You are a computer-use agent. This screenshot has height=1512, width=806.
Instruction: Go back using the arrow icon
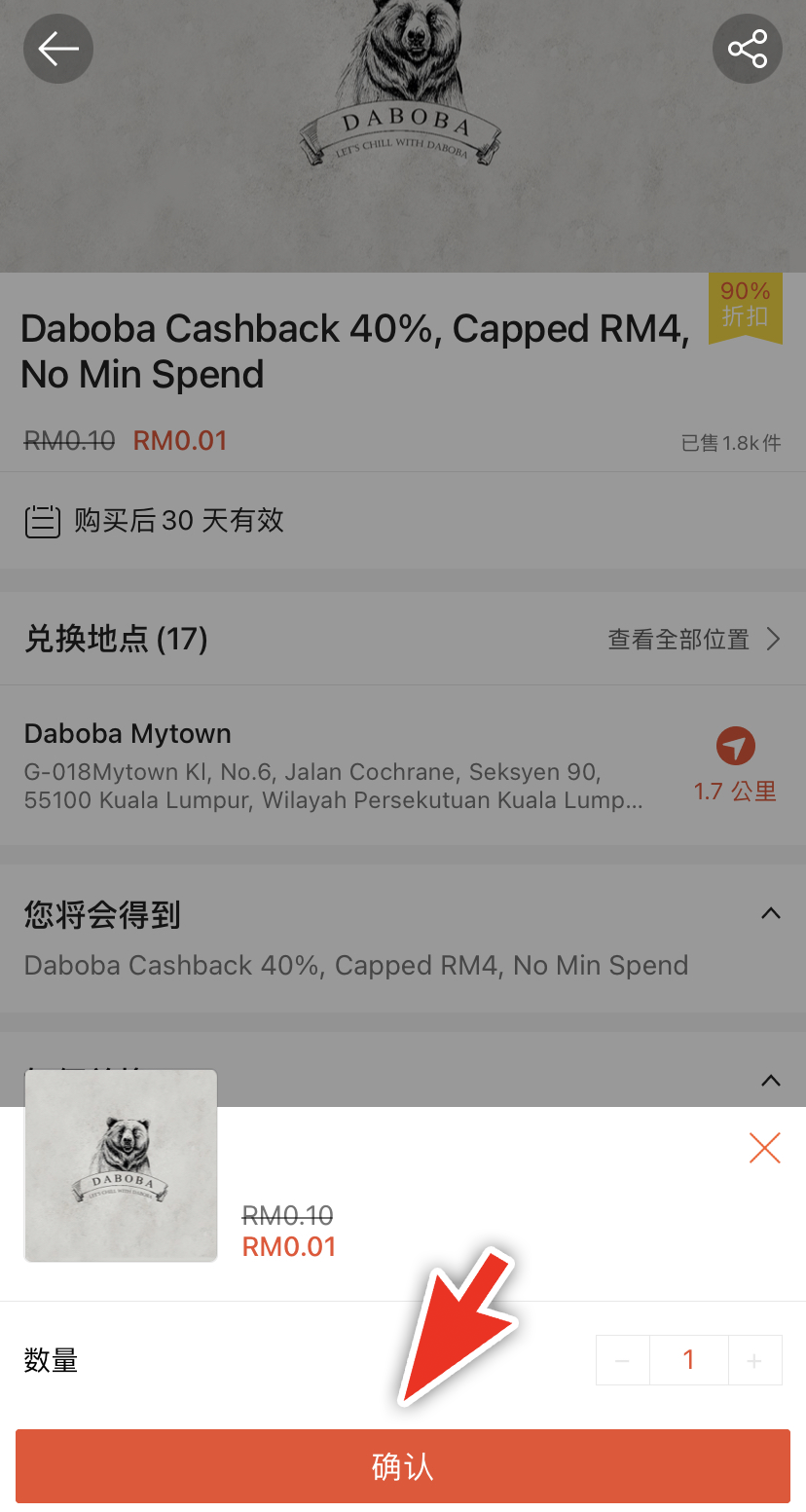[x=58, y=49]
